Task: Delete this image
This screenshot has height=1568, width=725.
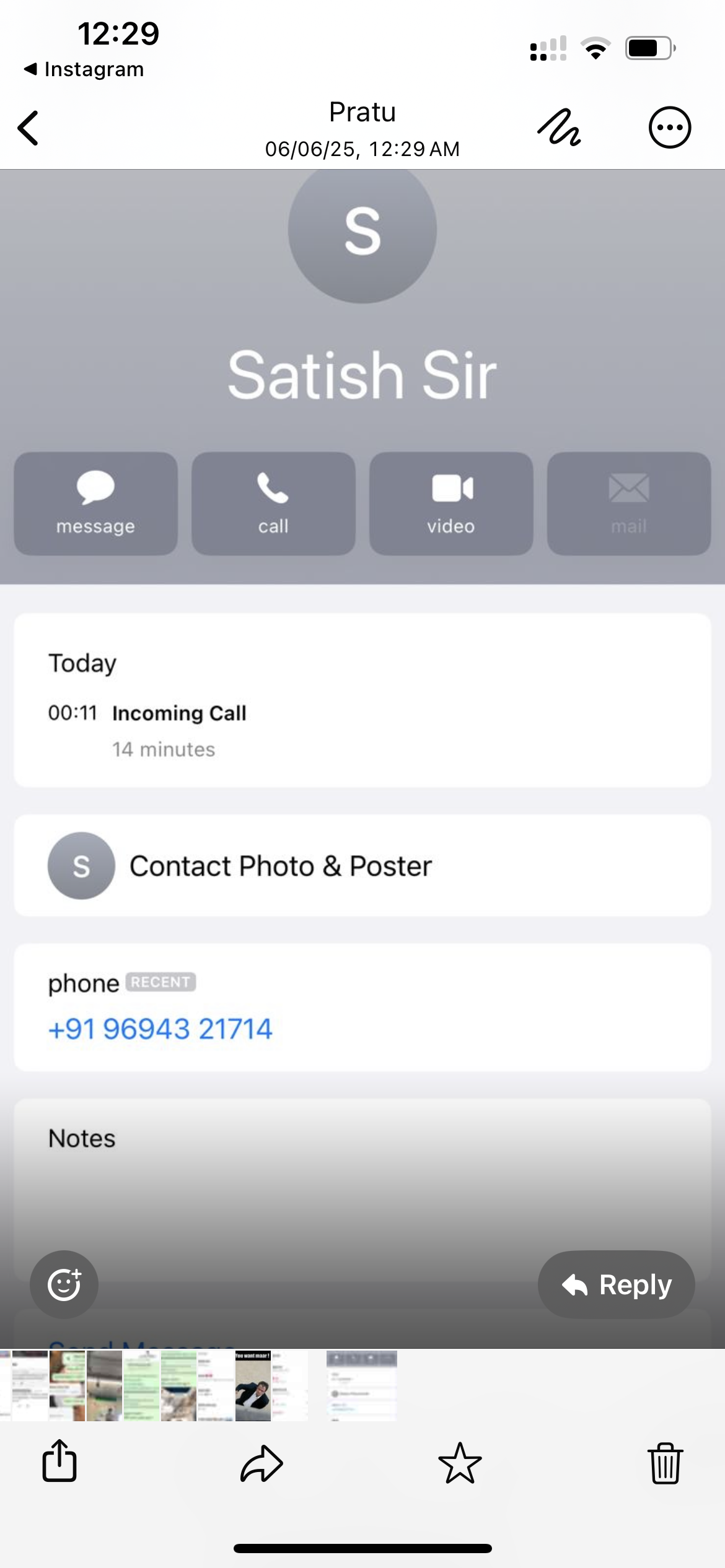Action: tap(665, 1463)
